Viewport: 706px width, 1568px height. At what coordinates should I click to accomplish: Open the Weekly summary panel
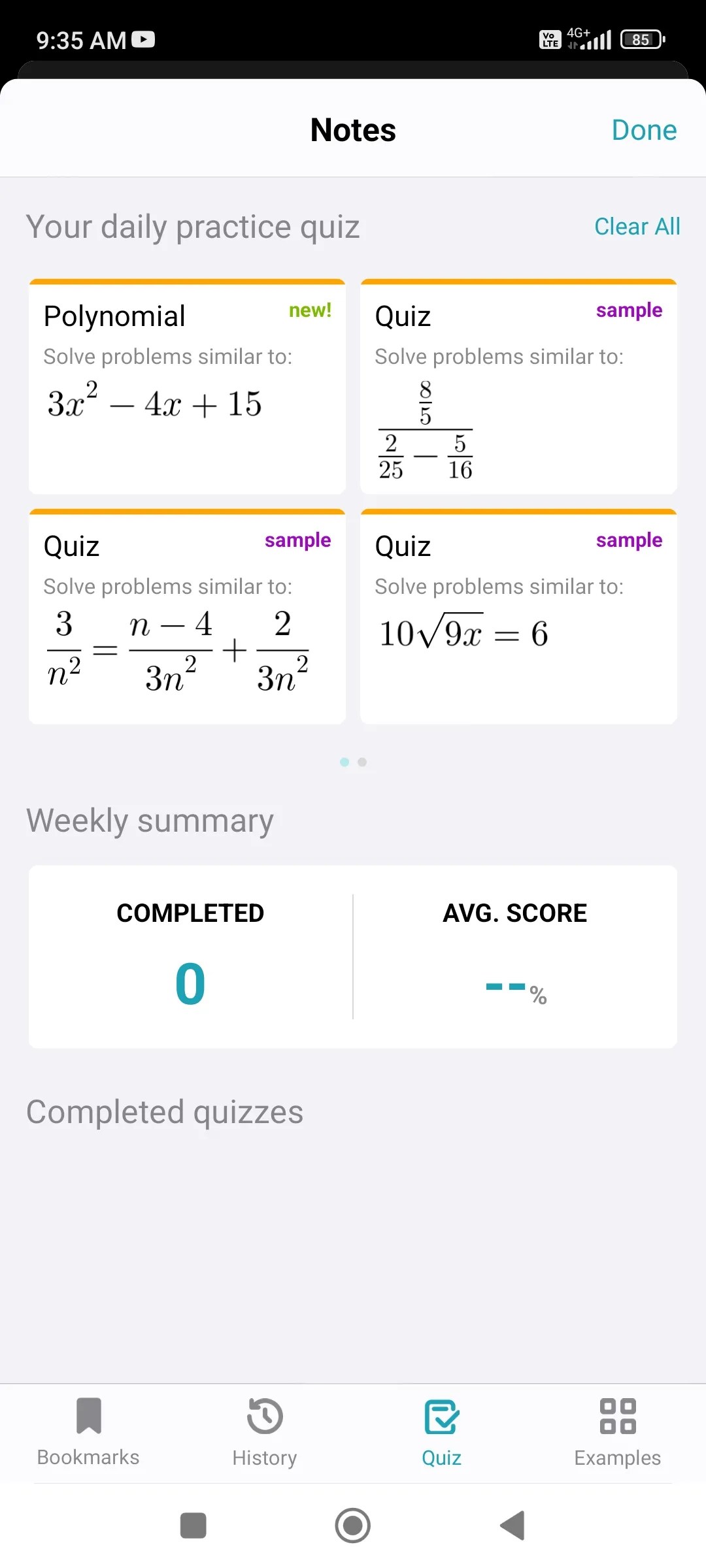tap(353, 956)
